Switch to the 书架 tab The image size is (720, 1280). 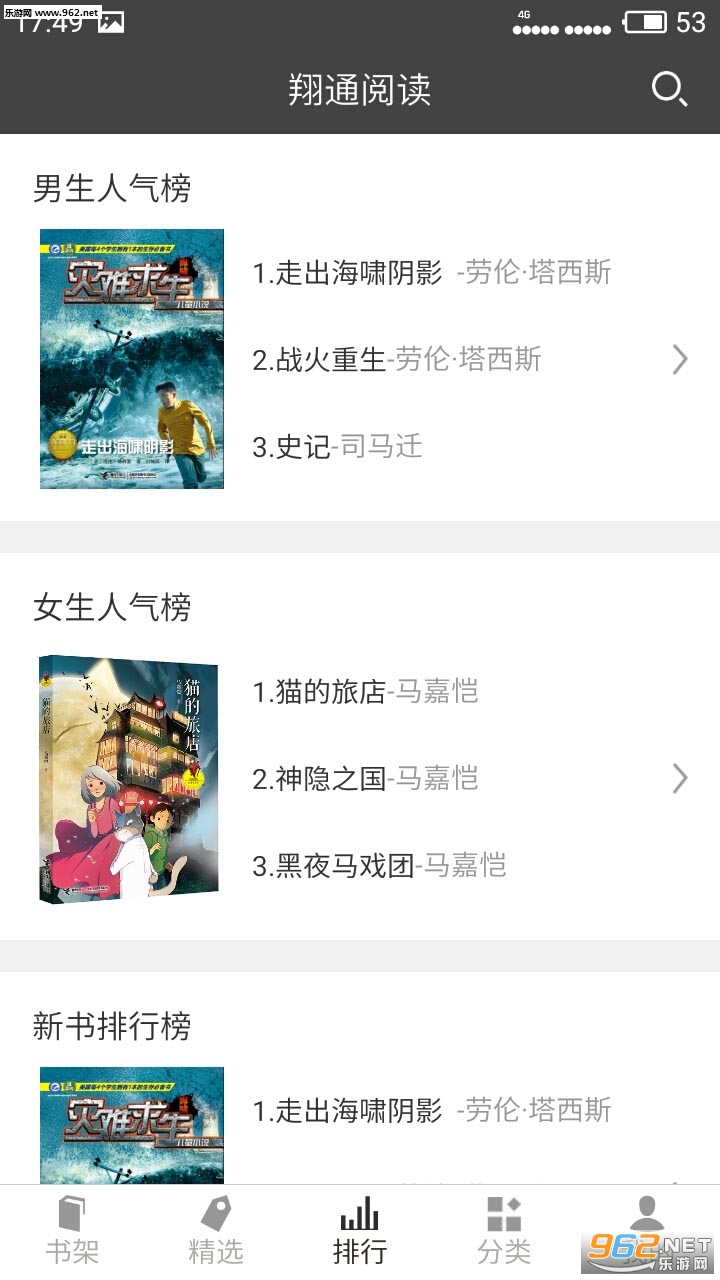tap(72, 1230)
